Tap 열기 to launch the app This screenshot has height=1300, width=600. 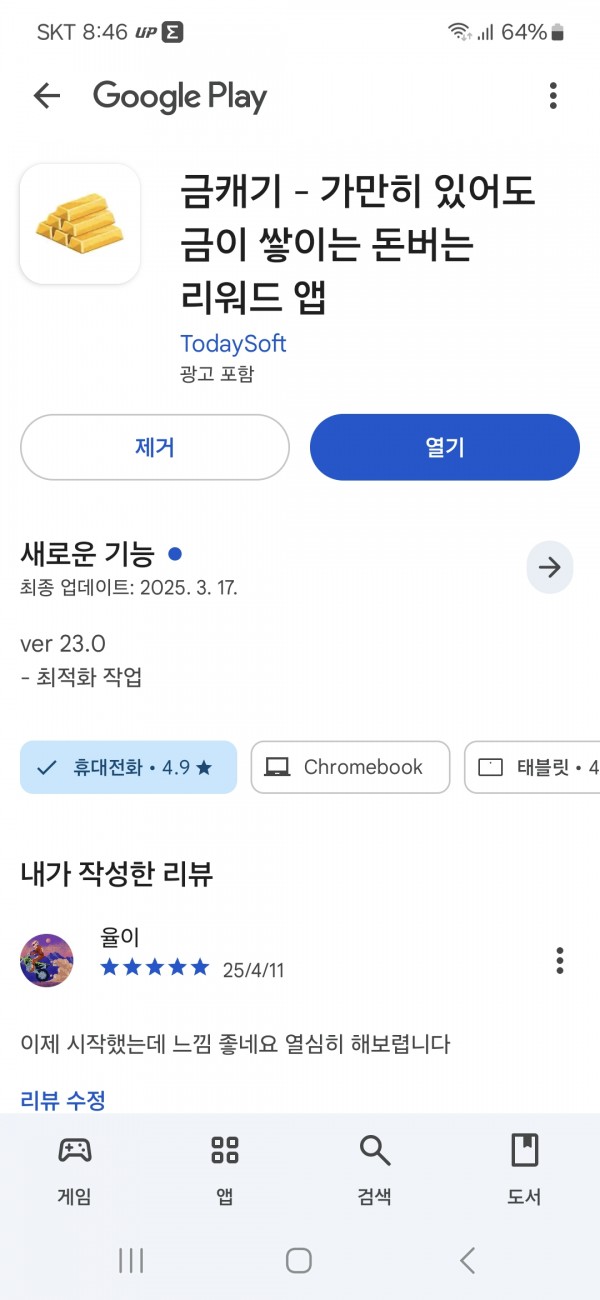[445, 448]
